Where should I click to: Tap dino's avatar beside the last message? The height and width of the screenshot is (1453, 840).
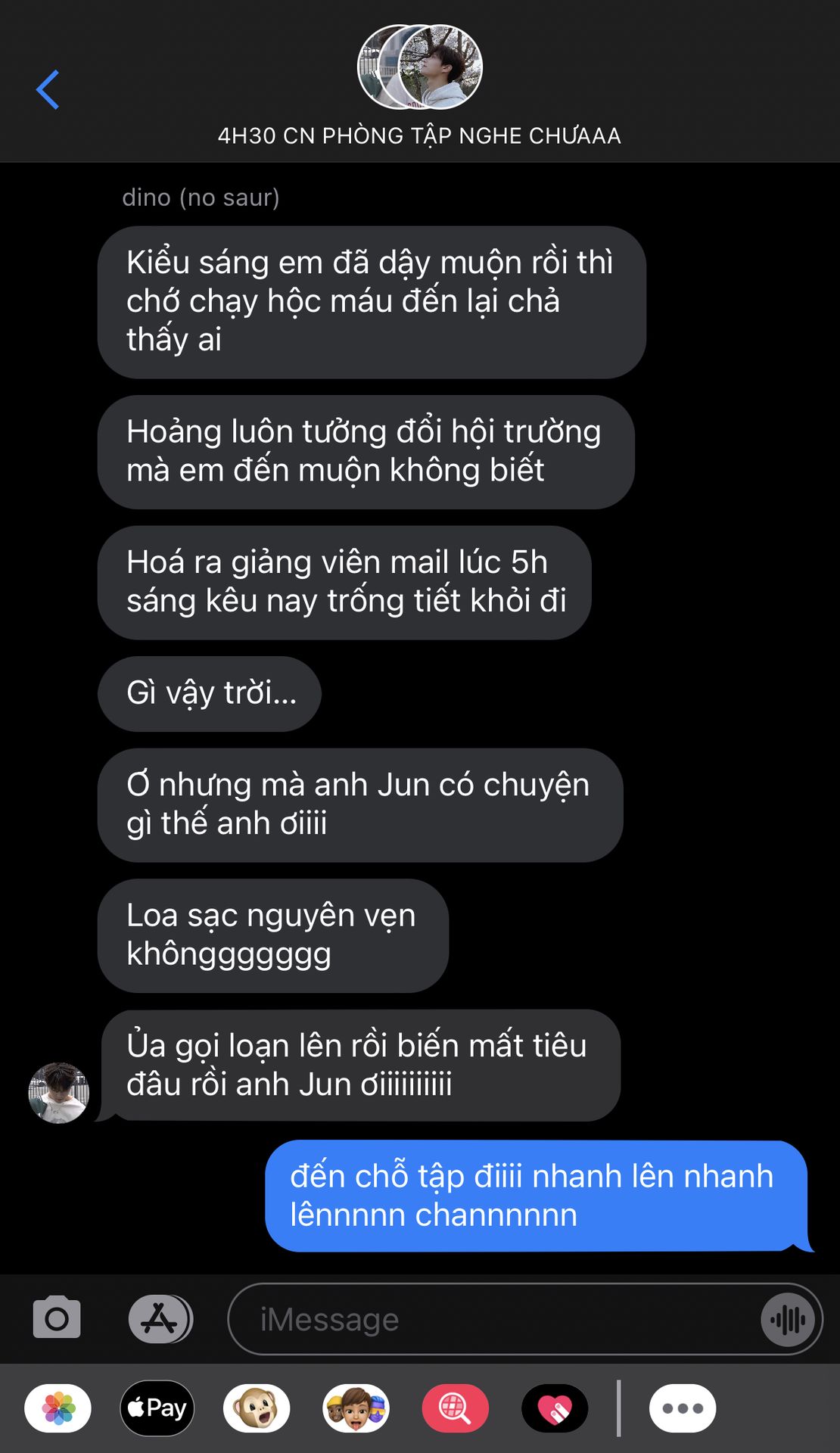59,1093
